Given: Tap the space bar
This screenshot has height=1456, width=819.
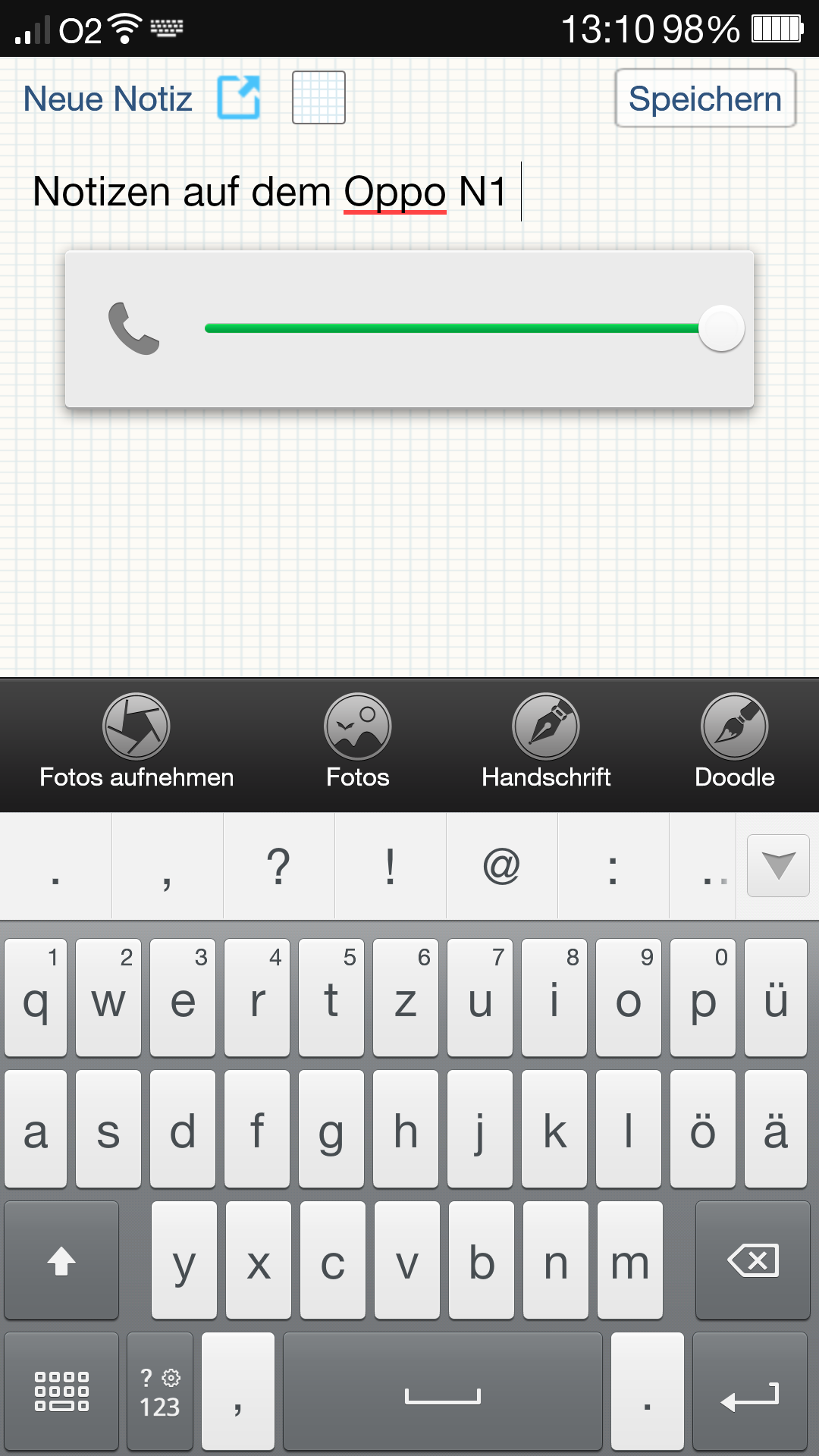Looking at the screenshot, I should click(x=443, y=1392).
